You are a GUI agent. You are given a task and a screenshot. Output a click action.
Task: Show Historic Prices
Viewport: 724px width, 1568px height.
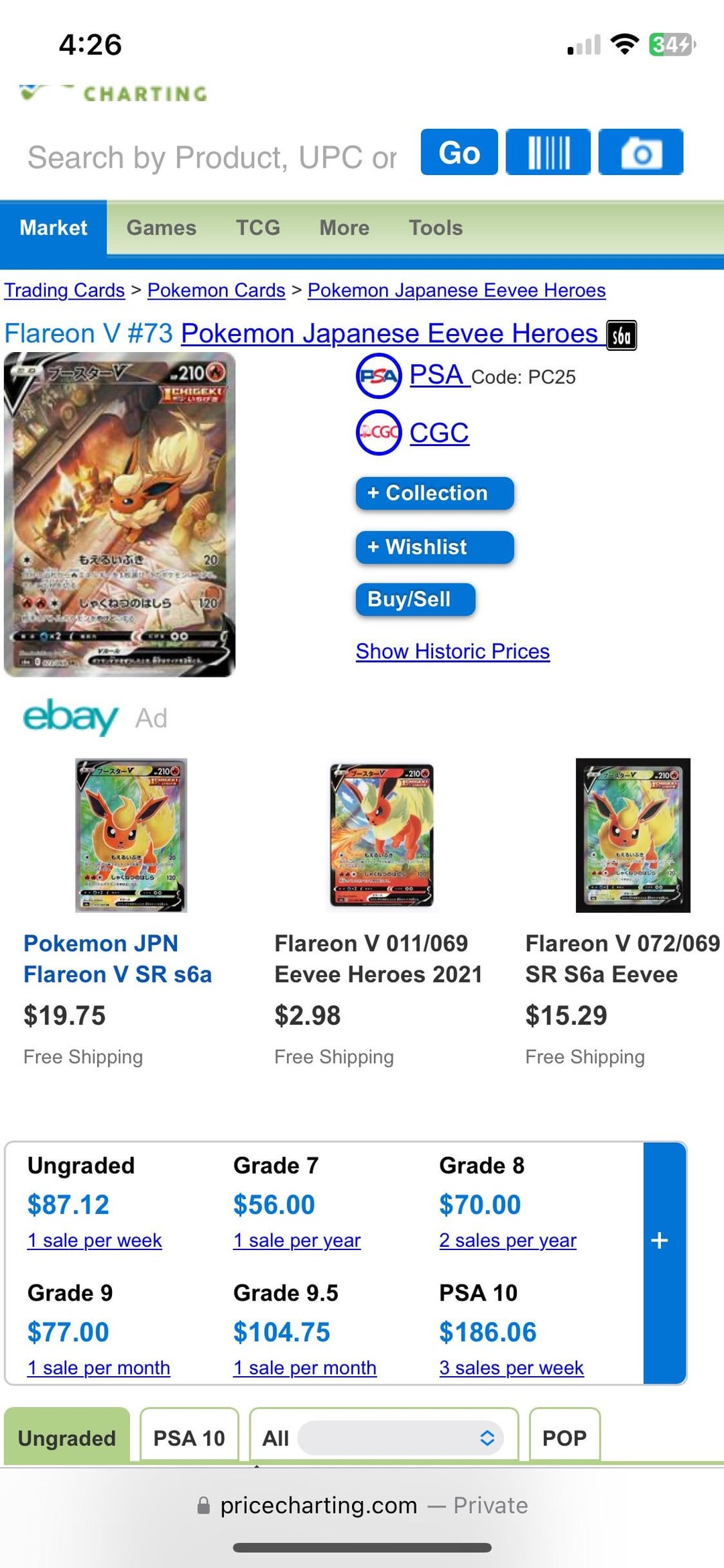tap(452, 651)
